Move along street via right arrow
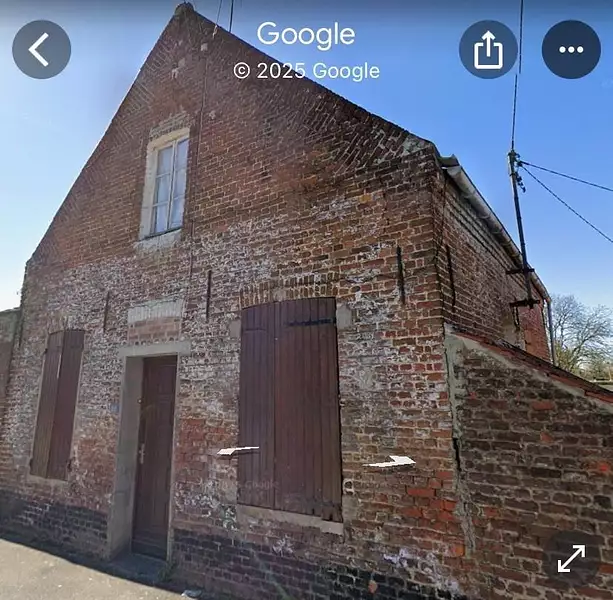This screenshot has width=613, height=600. 390,462
